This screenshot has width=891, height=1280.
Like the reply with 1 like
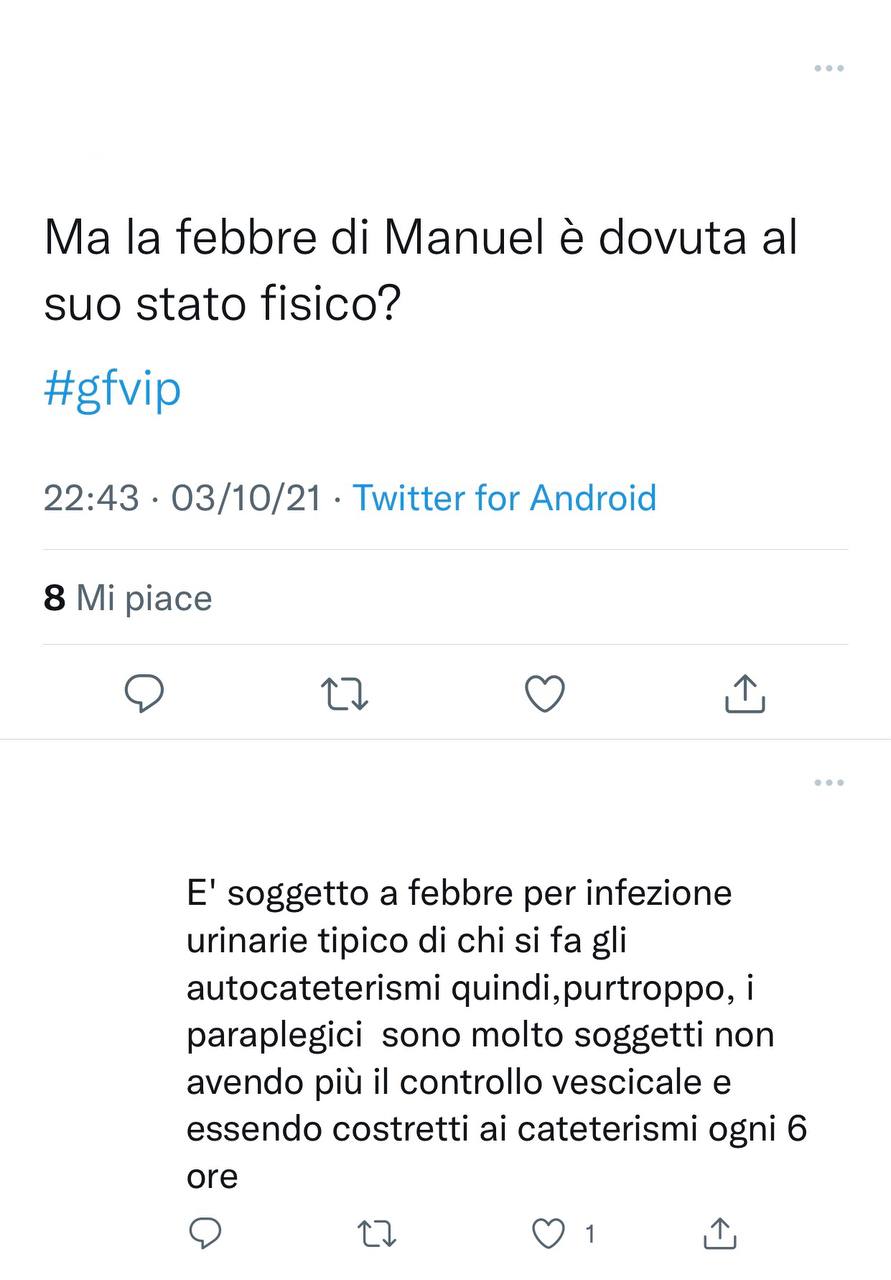(548, 1234)
